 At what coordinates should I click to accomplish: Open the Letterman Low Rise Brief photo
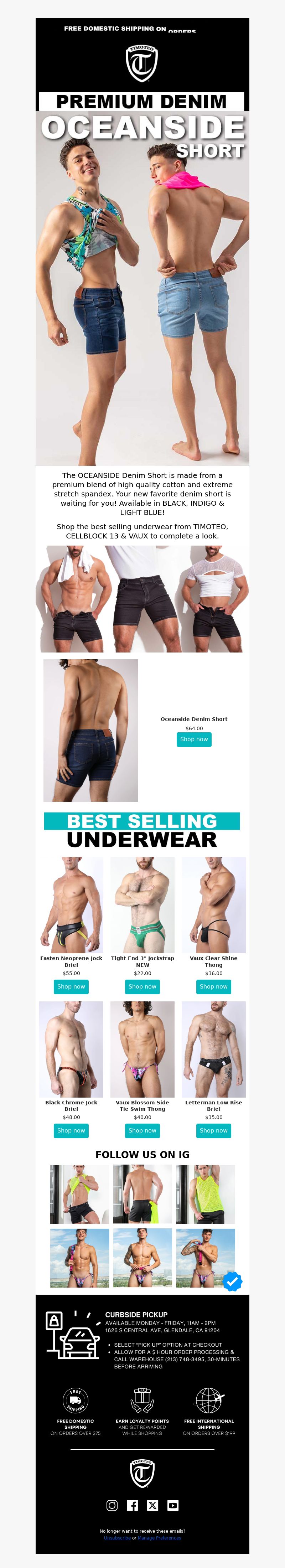click(214, 1049)
